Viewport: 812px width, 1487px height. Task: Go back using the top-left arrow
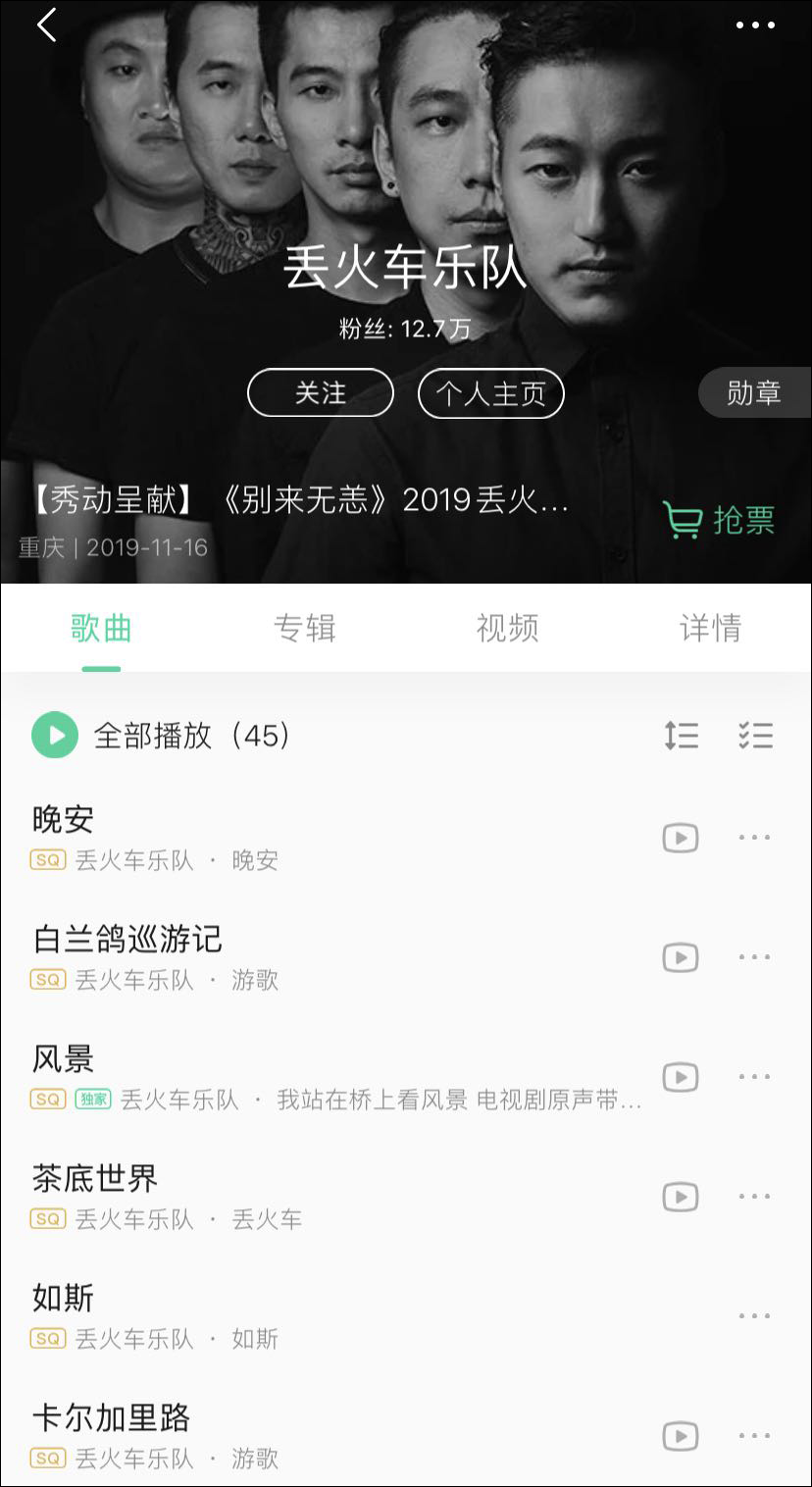pos(46,26)
